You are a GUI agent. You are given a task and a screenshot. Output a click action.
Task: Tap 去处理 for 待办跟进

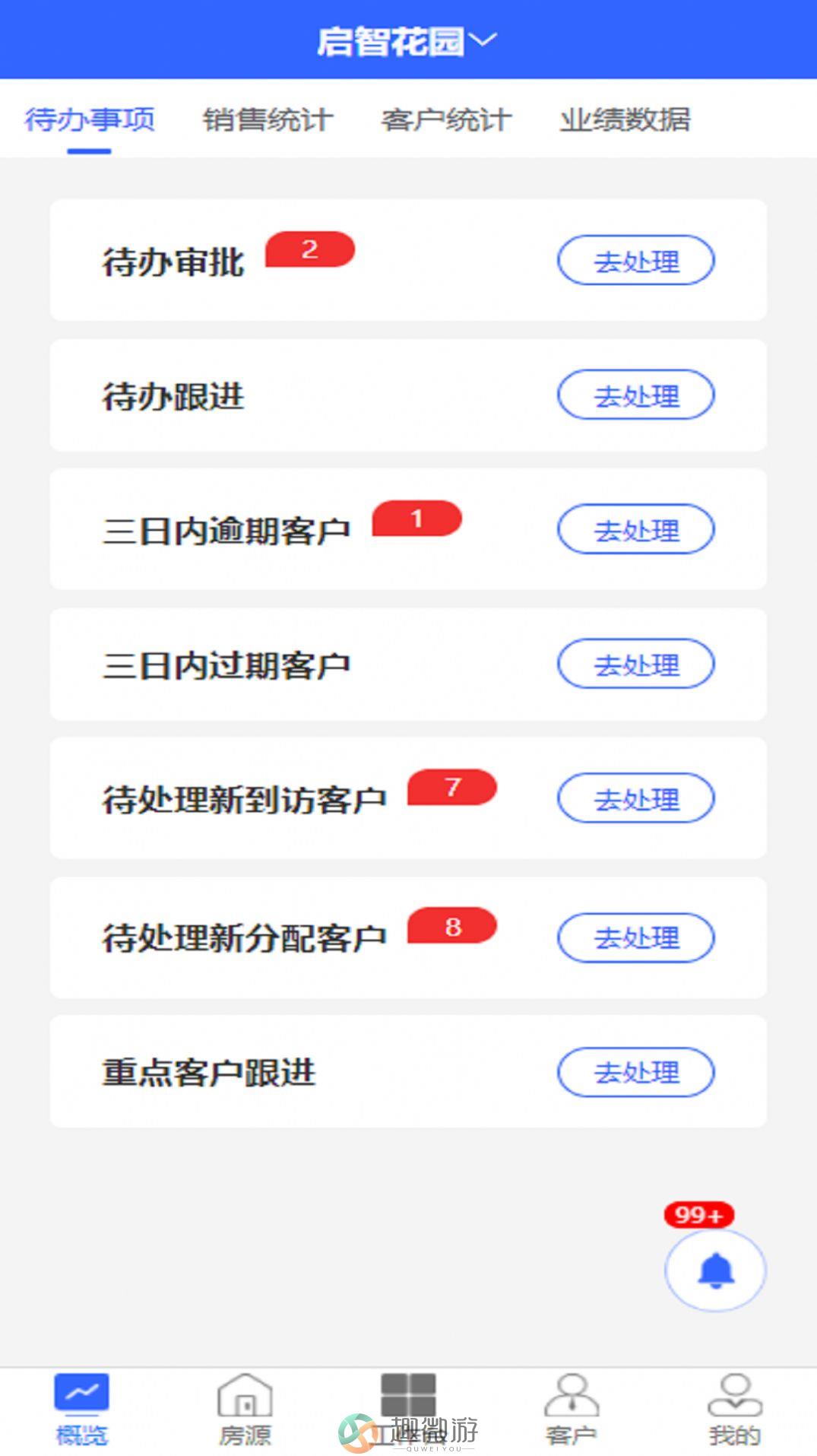tap(636, 395)
